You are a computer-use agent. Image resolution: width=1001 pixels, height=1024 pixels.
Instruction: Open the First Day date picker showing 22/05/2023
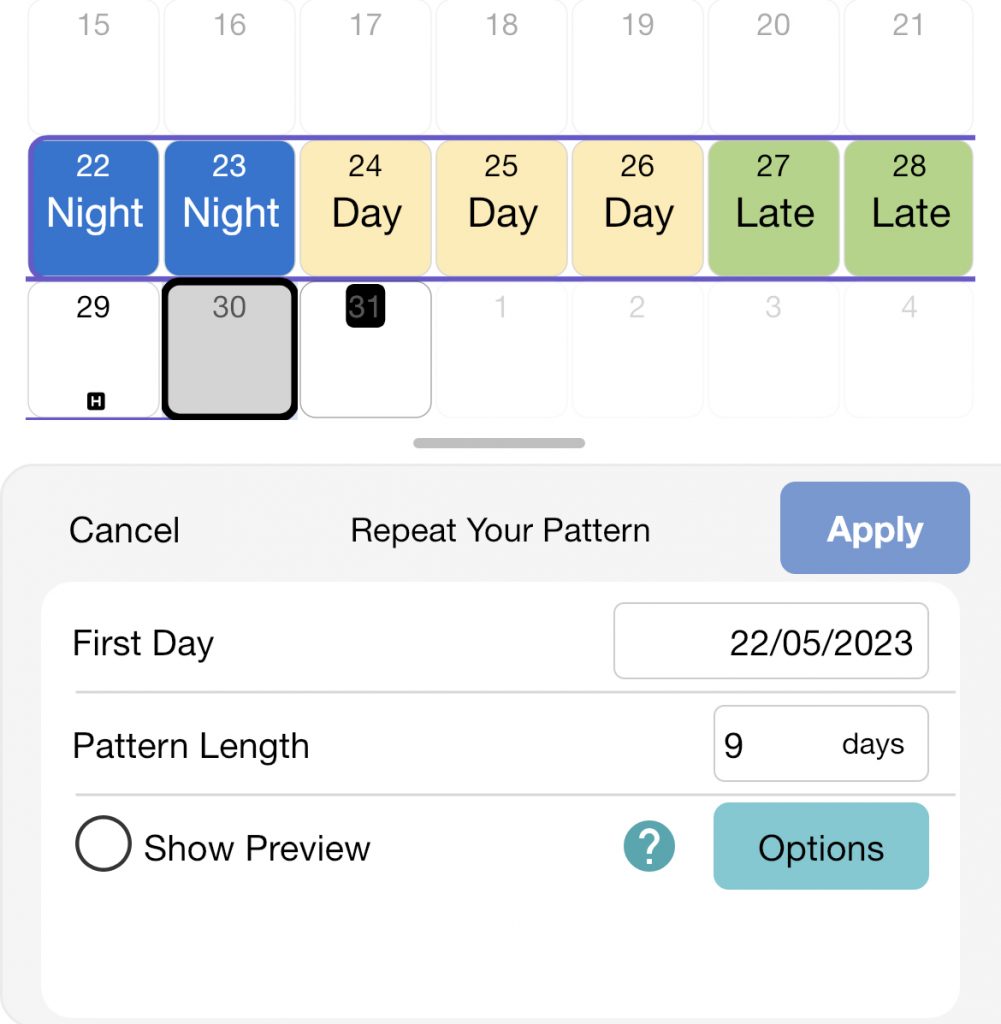[x=770, y=641]
